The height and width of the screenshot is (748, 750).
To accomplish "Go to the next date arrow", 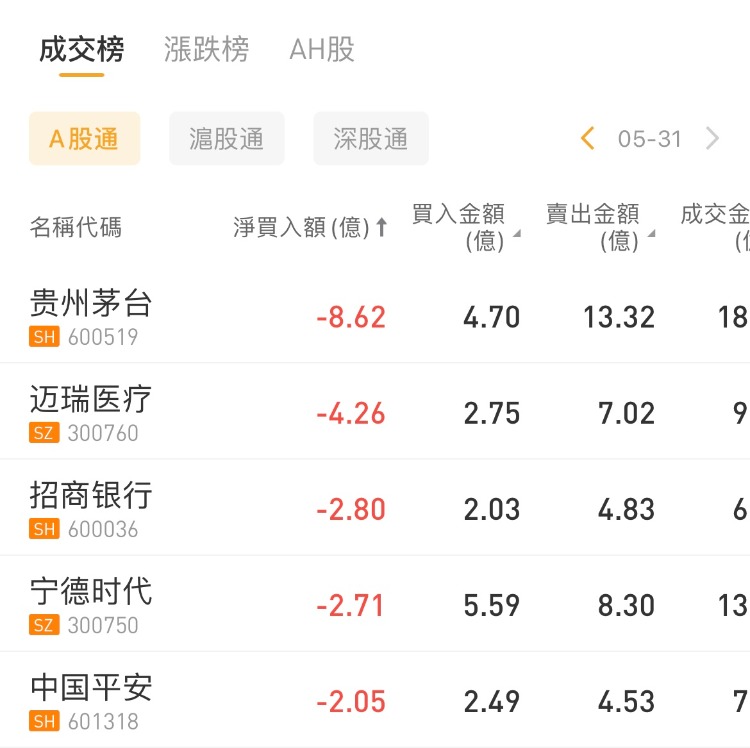I will pos(712,139).
